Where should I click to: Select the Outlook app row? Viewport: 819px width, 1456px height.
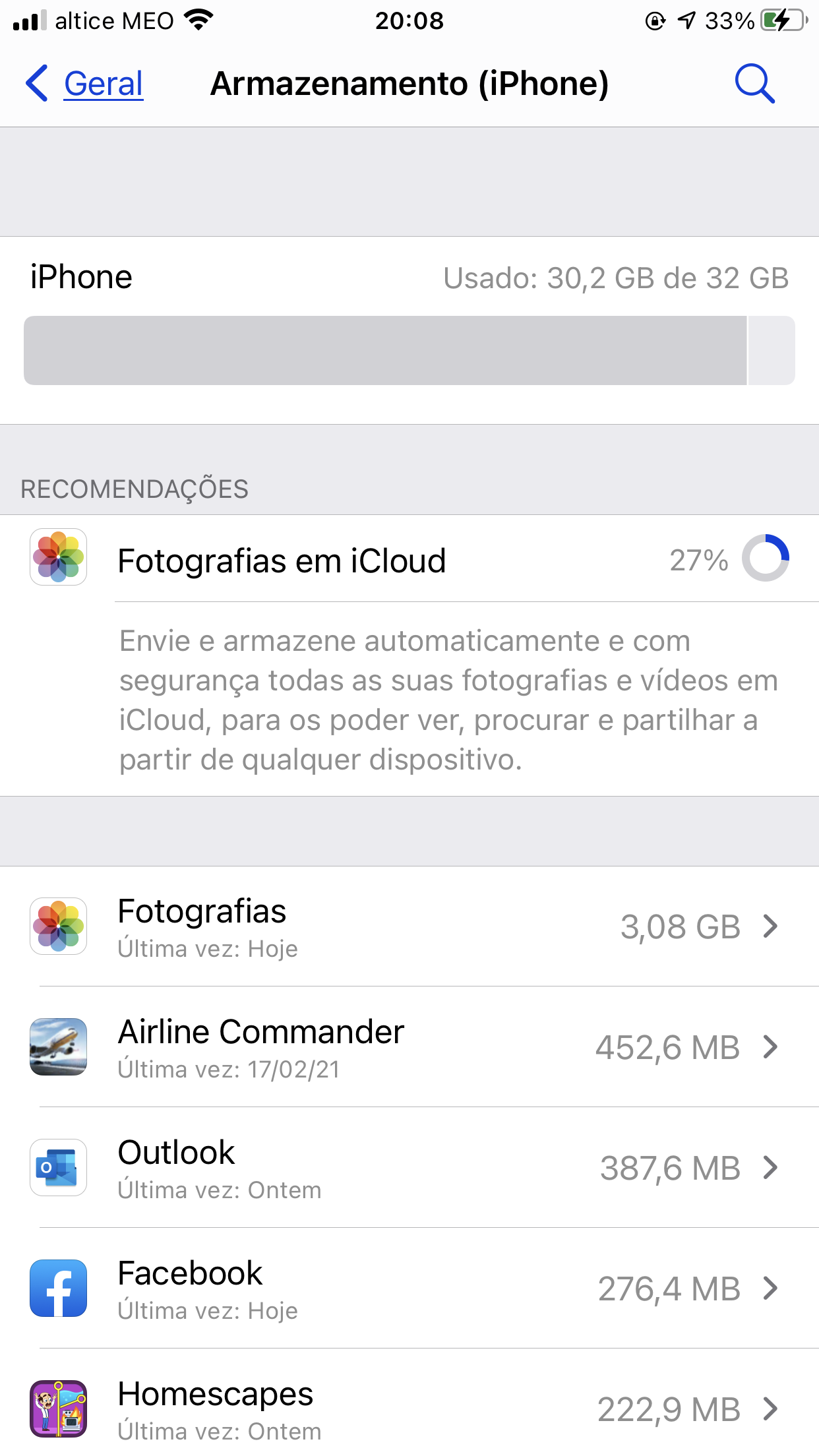[409, 1168]
